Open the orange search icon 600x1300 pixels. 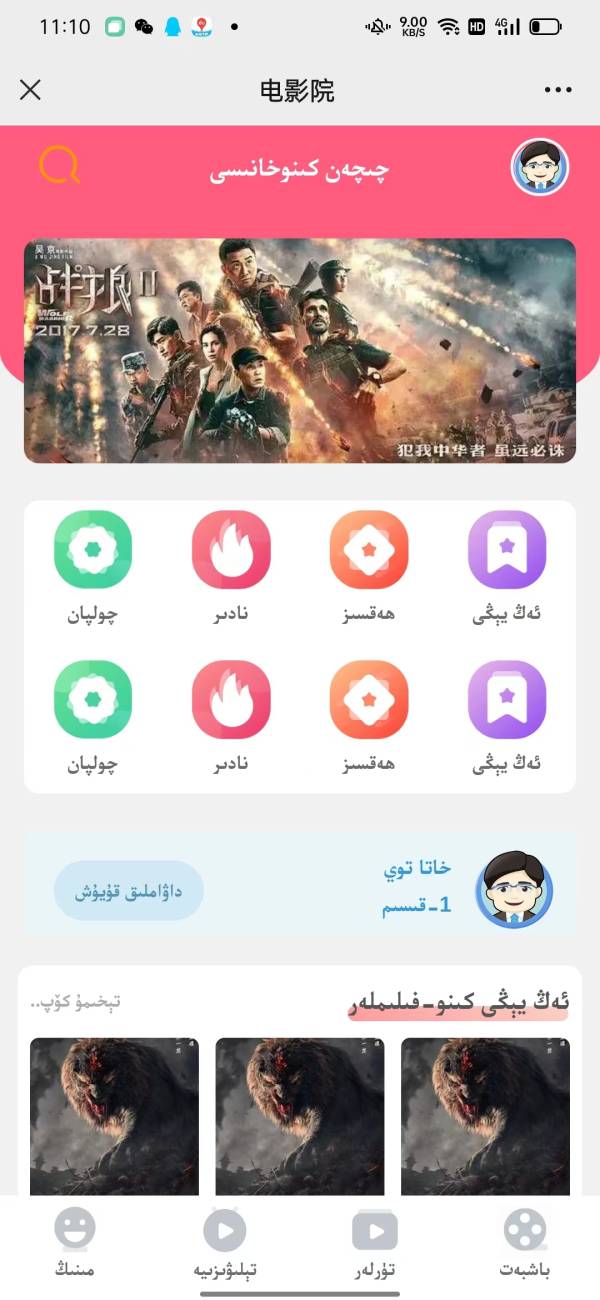(59, 165)
